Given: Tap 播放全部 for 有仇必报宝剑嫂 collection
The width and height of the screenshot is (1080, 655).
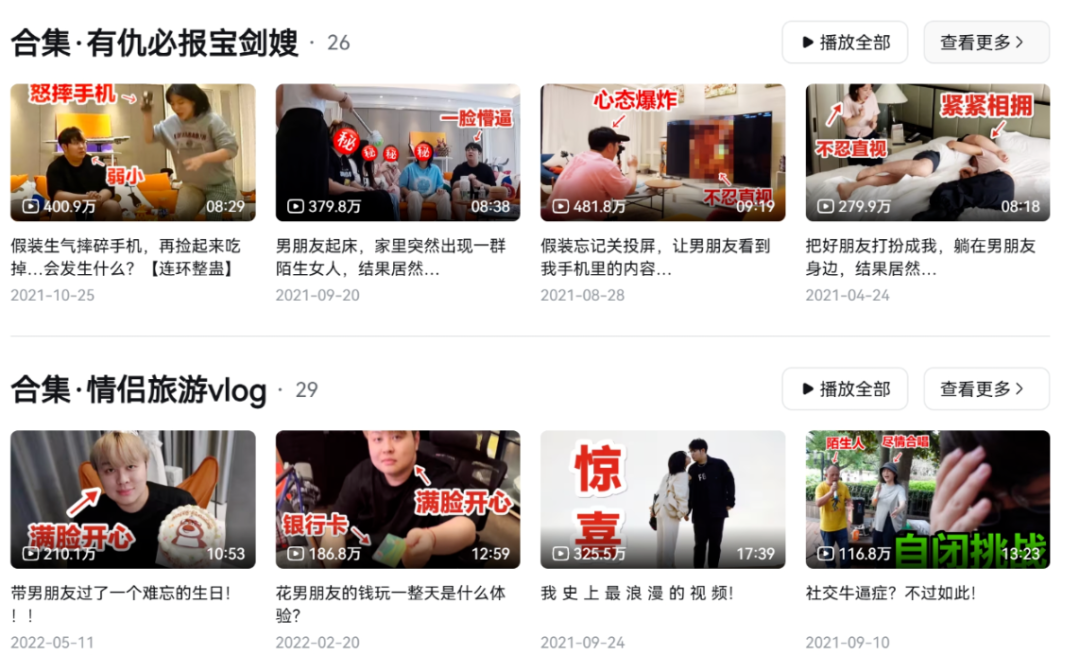Looking at the screenshot, I should pyautogui.click(x=844, y=42).
